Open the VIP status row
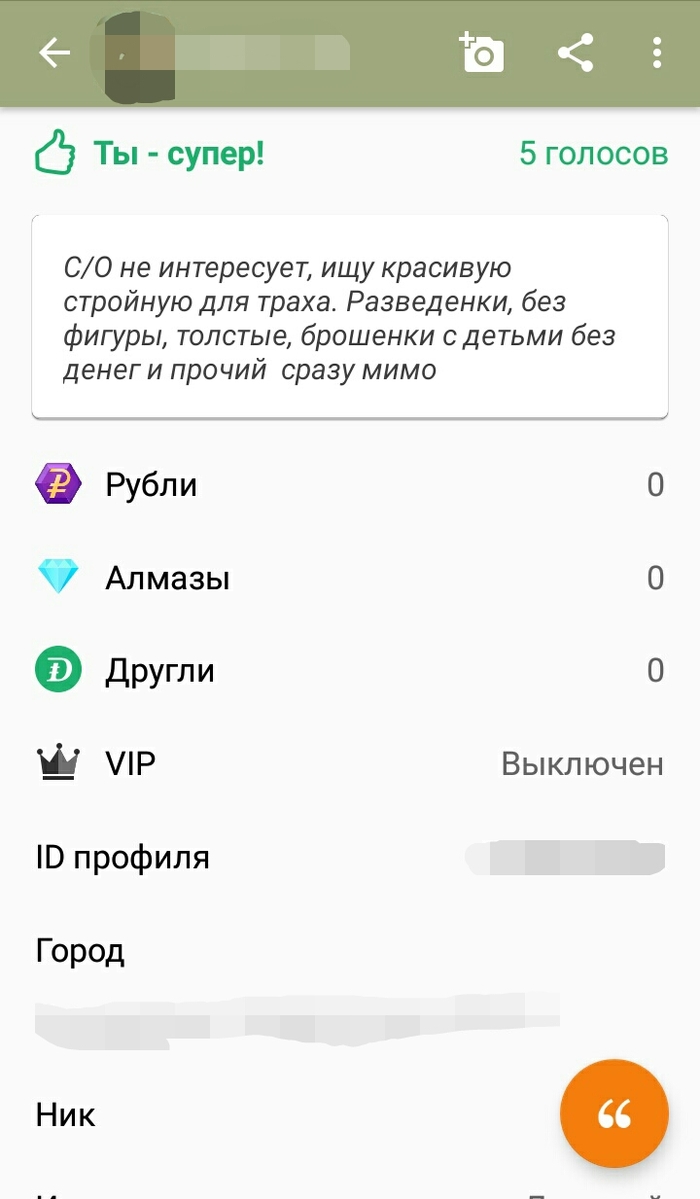The height and width of the screenshot is (1199, 700). click(350, 764)
